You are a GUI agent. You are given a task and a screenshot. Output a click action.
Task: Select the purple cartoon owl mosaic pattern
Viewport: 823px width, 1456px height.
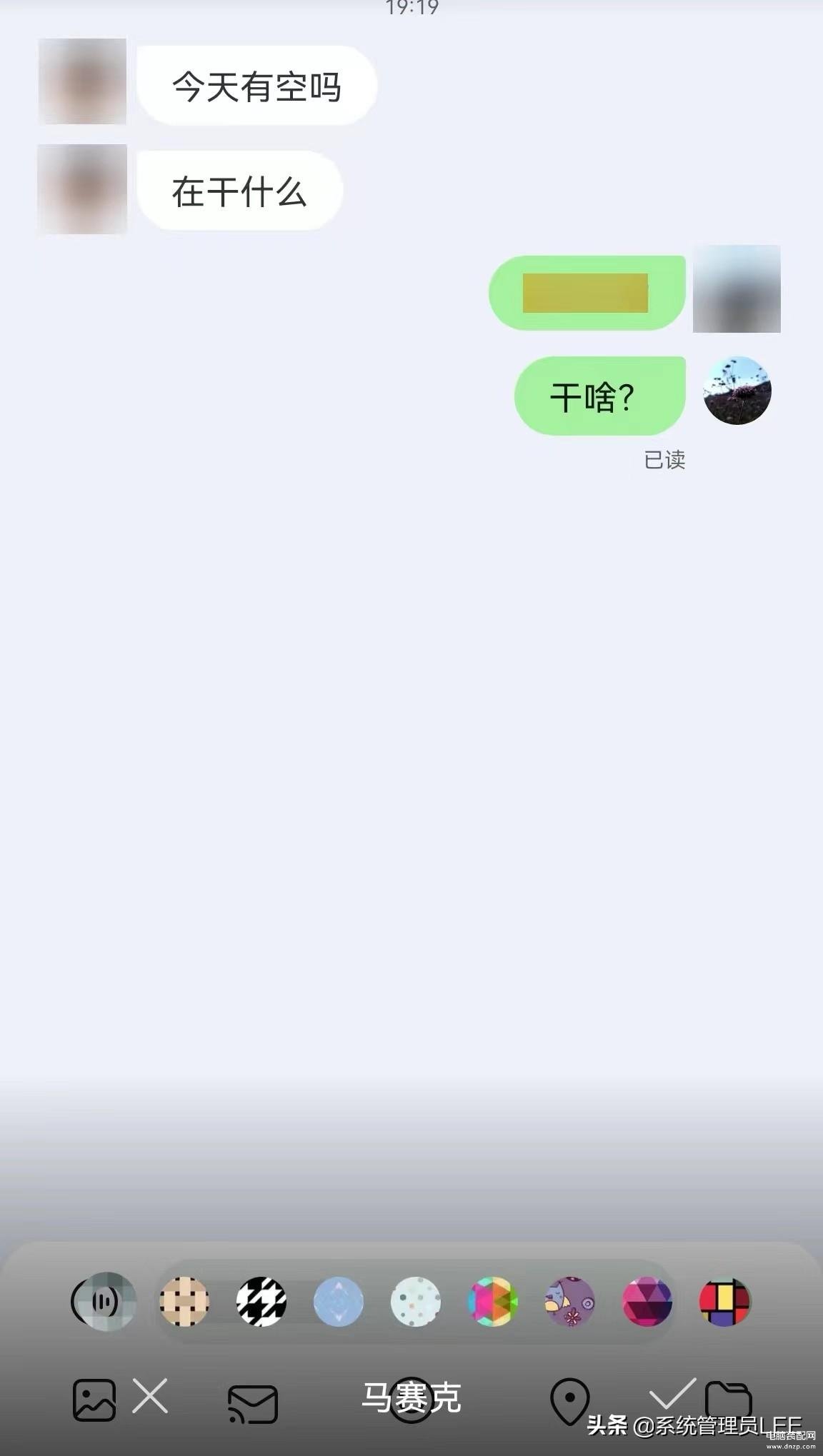tap(570, 1302)
